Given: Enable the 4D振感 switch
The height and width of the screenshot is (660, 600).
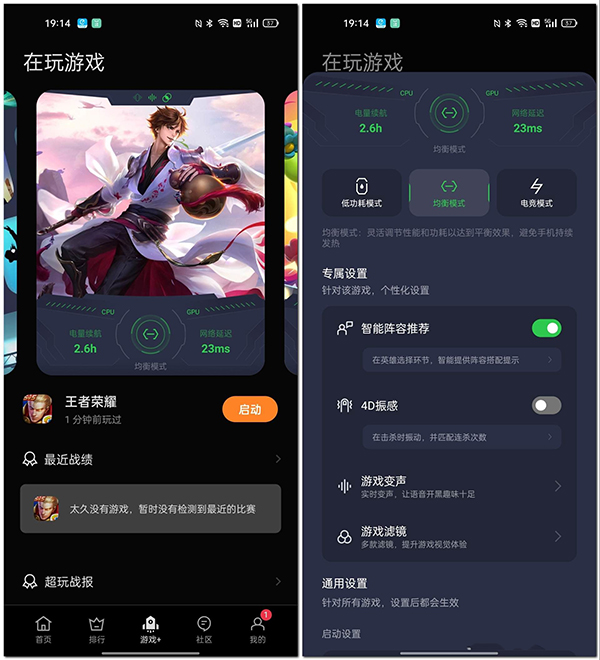Looking at the screenshot, I should click(546, 405).
